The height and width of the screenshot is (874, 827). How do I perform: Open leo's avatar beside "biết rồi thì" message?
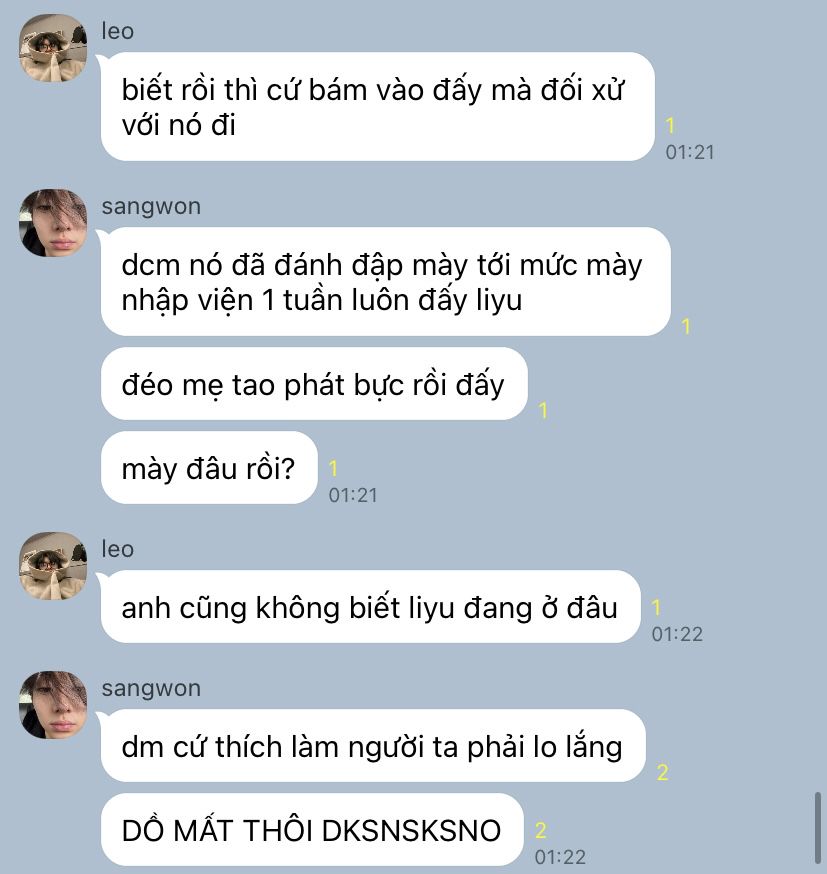click(53, 48)
